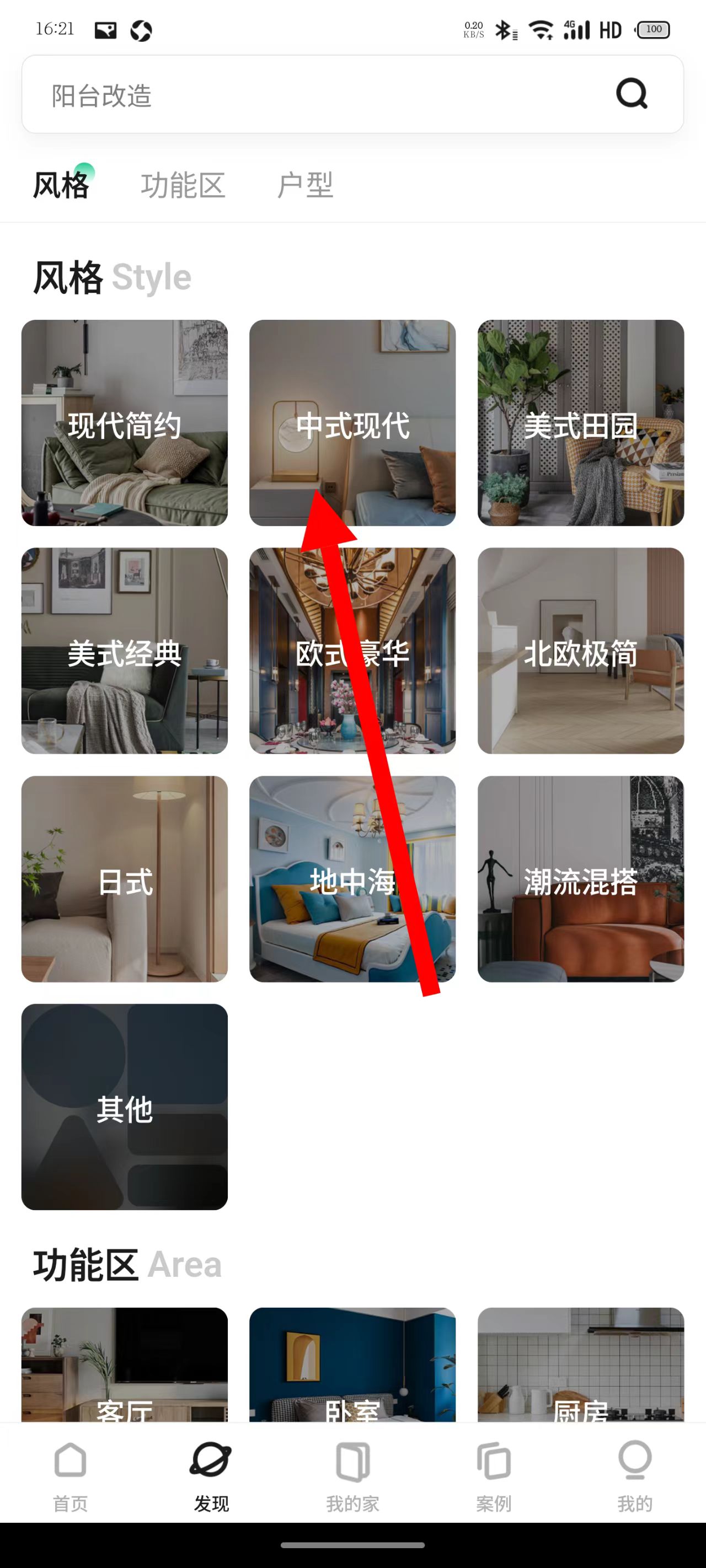The width and height of the screenshot is (706, 1568).
Task: Select the 风格 top tab
Action: (x=61, y=185)
